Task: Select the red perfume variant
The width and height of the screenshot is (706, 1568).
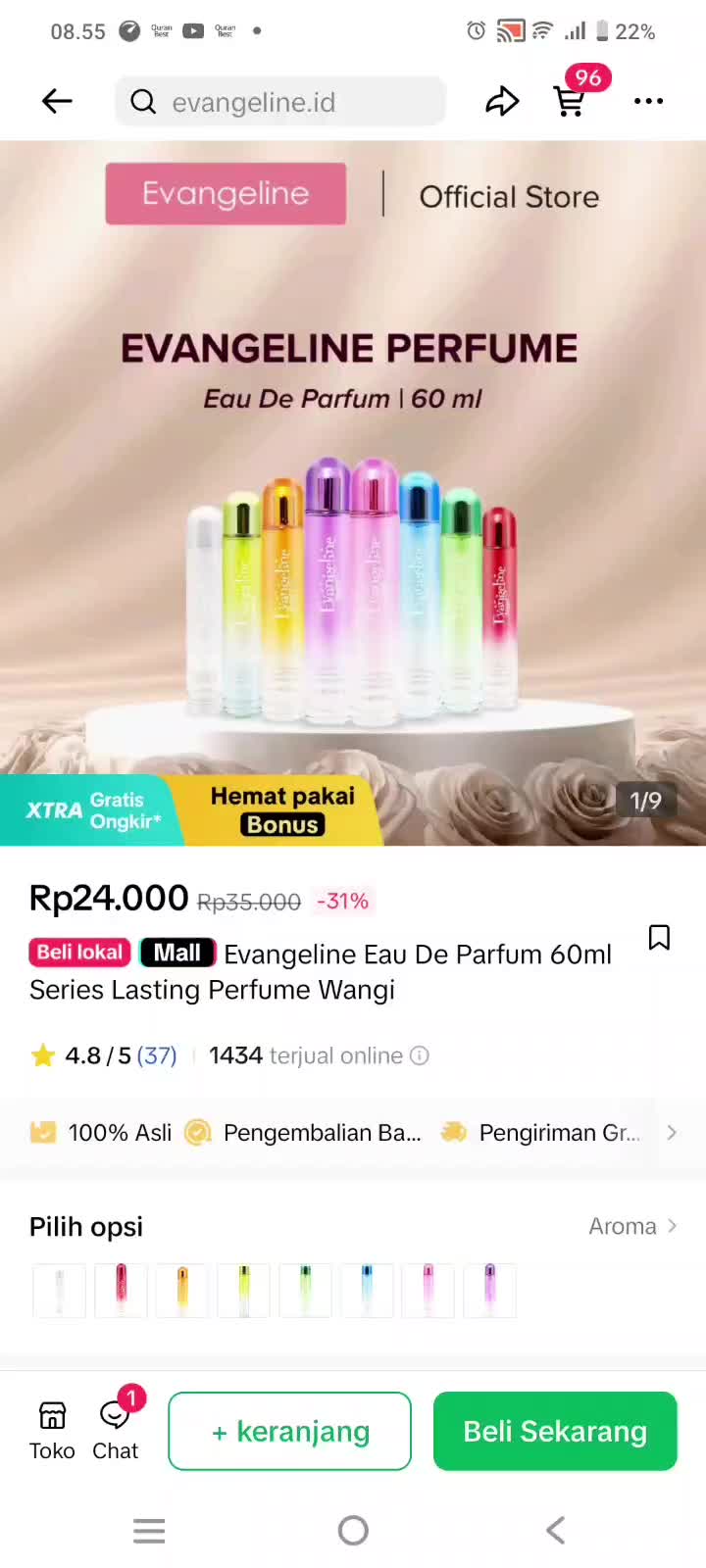Action: click(x=121, y=1290)
